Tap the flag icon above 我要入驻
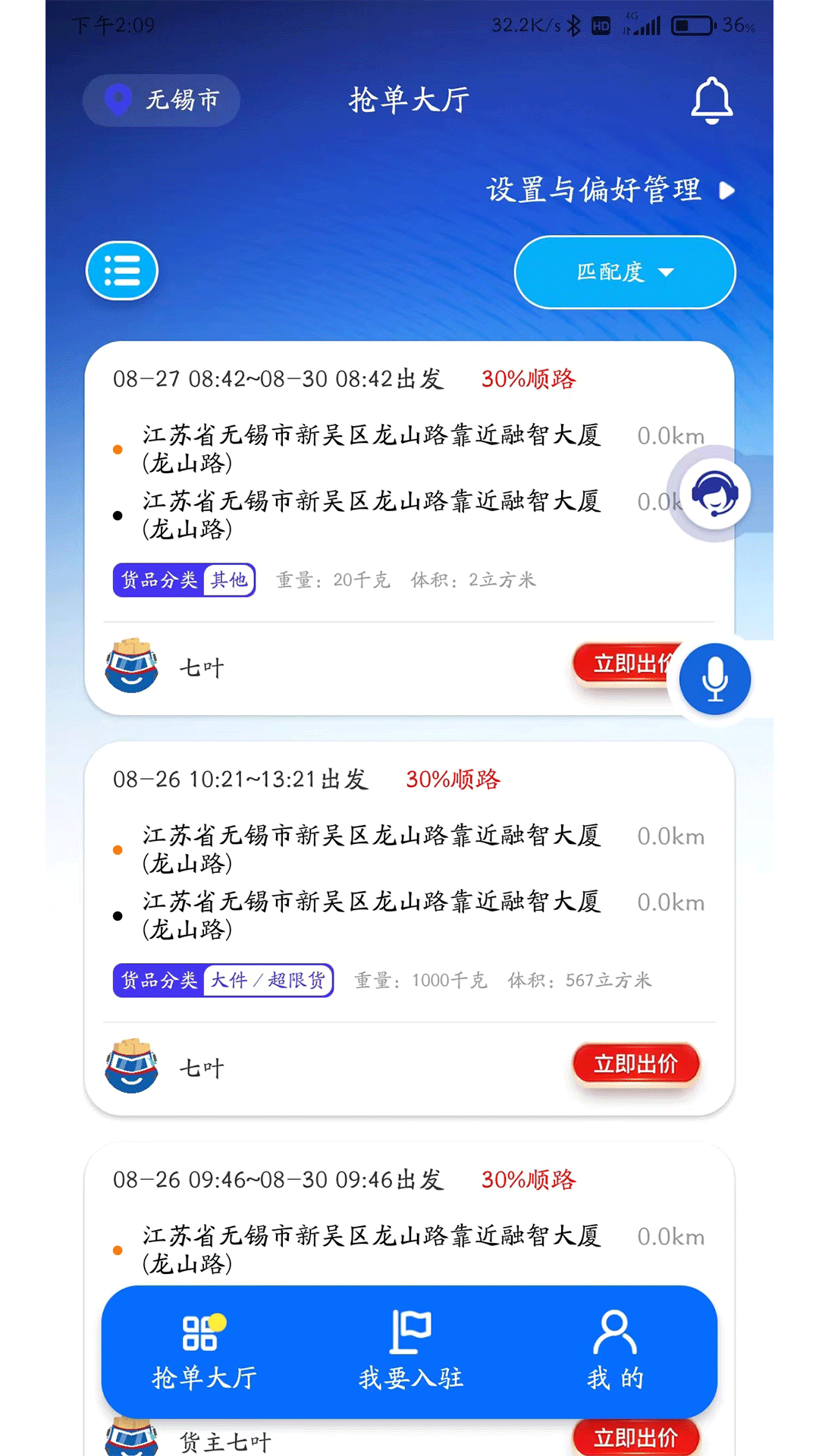Image resolution: width=819 pixels, height=1456 pixels. [x=410, y=1331]
